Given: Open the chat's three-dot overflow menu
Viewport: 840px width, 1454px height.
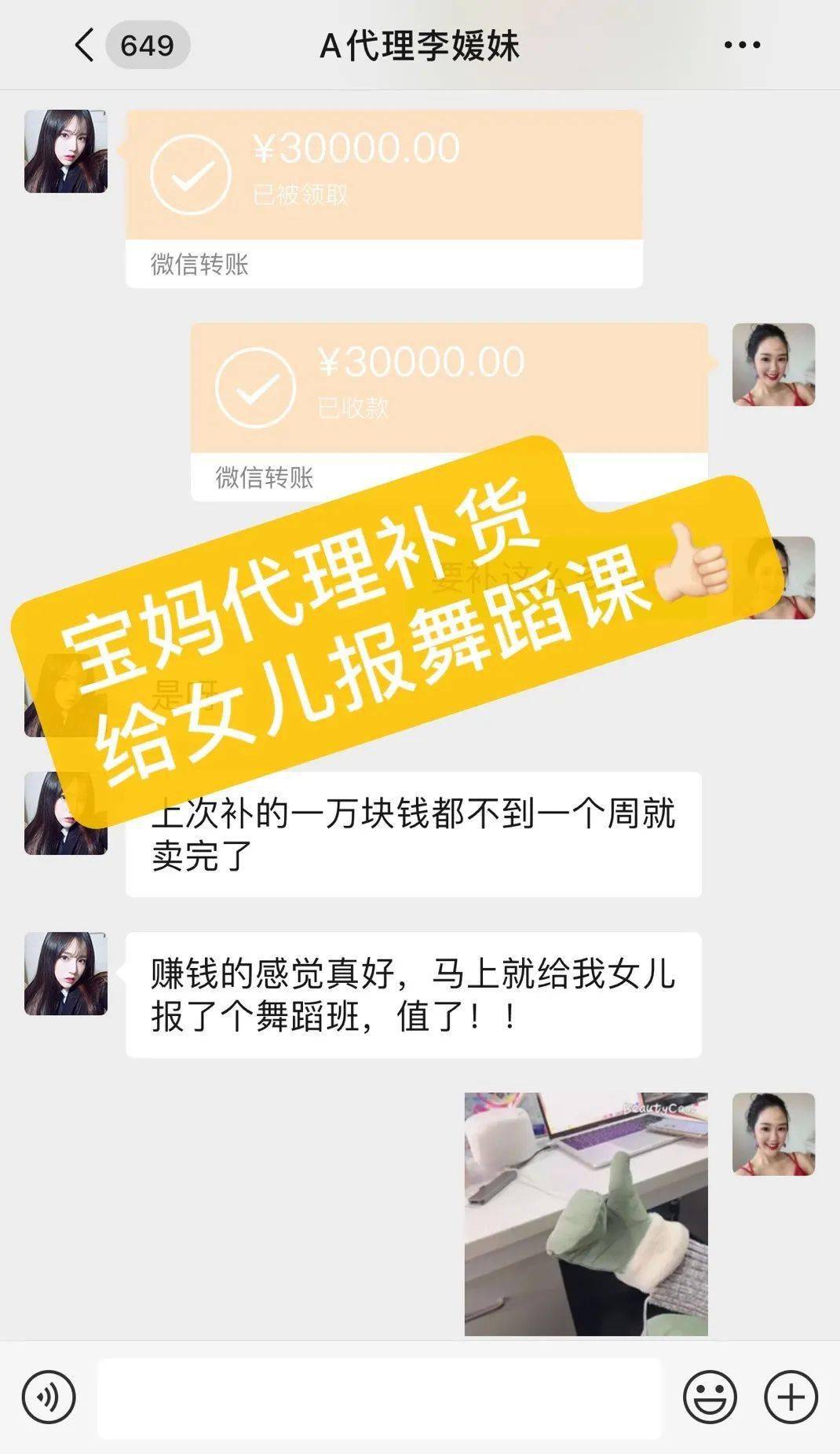Looking at the screenshot, I should [x=742, y=45].
